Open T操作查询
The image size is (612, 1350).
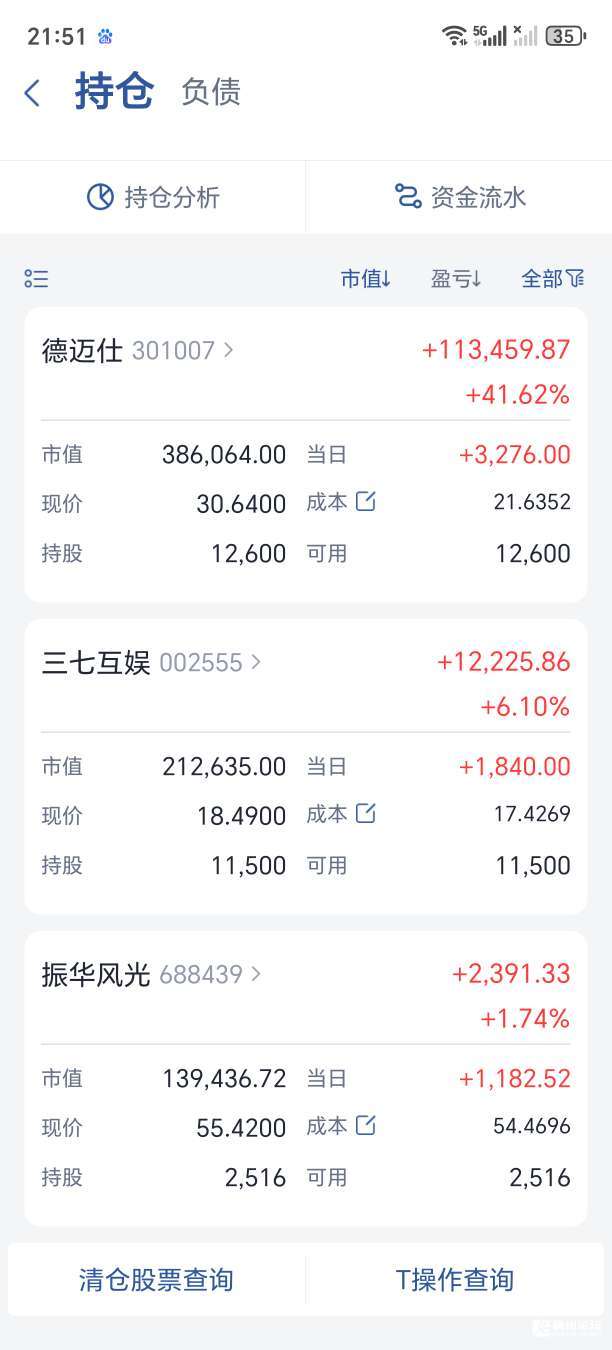455,1280
